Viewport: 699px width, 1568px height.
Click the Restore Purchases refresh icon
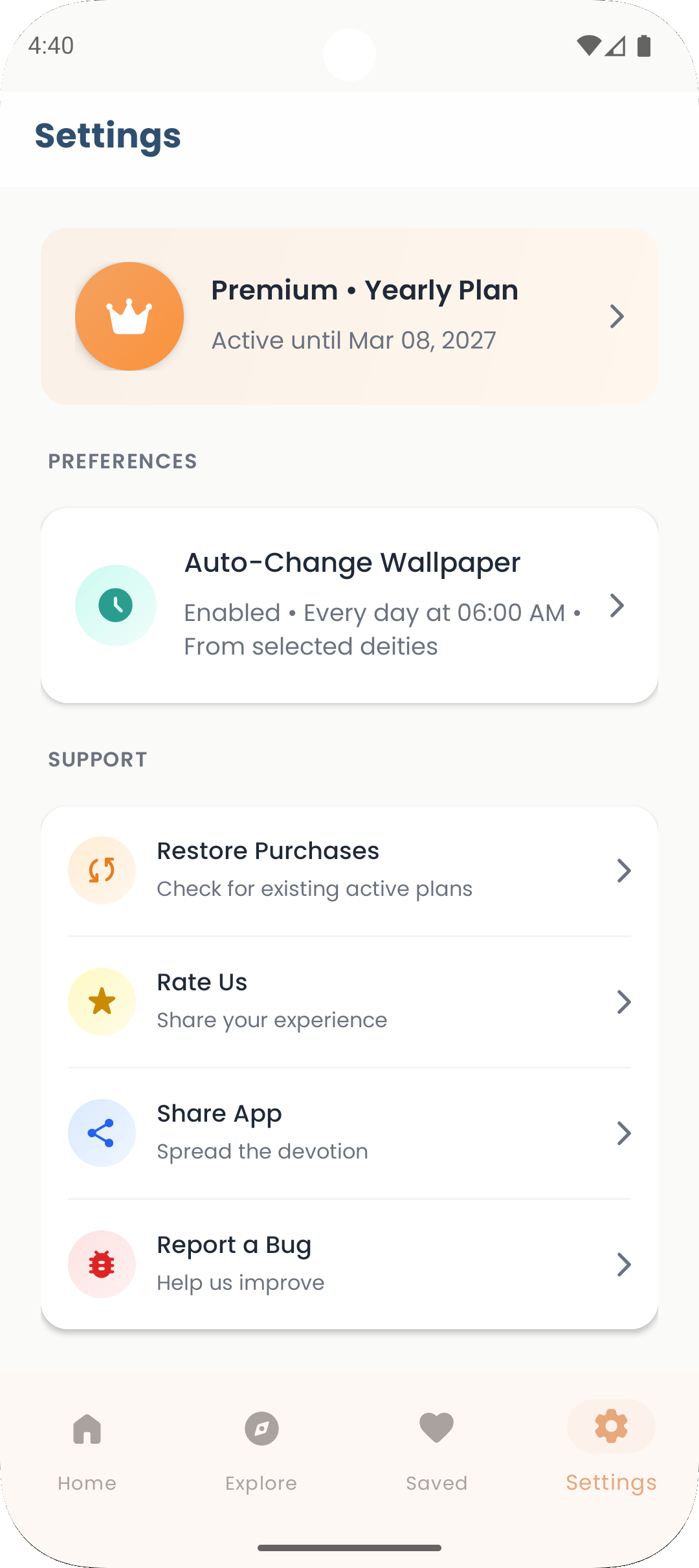[102, 870]
